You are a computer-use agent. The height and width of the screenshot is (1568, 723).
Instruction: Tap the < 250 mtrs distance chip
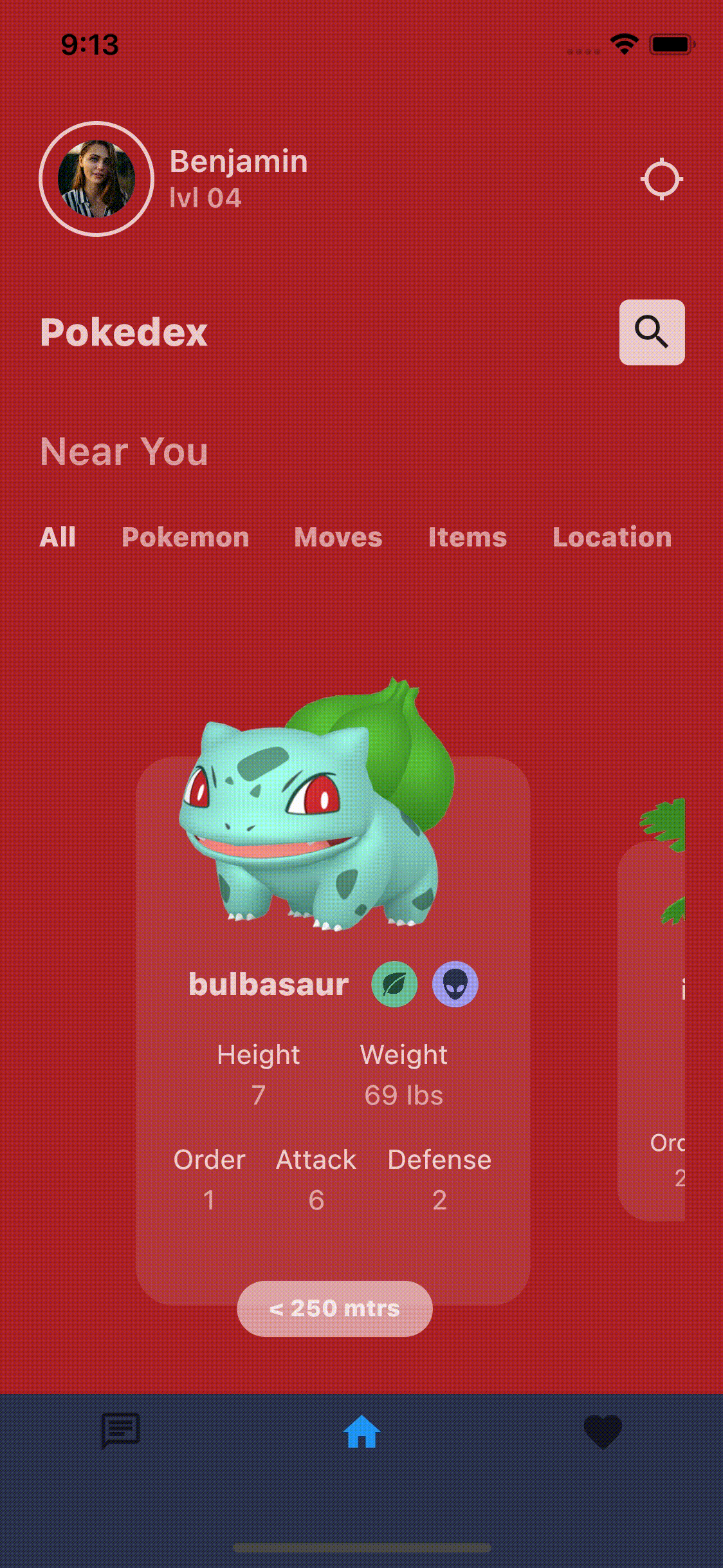[334, 1309]
